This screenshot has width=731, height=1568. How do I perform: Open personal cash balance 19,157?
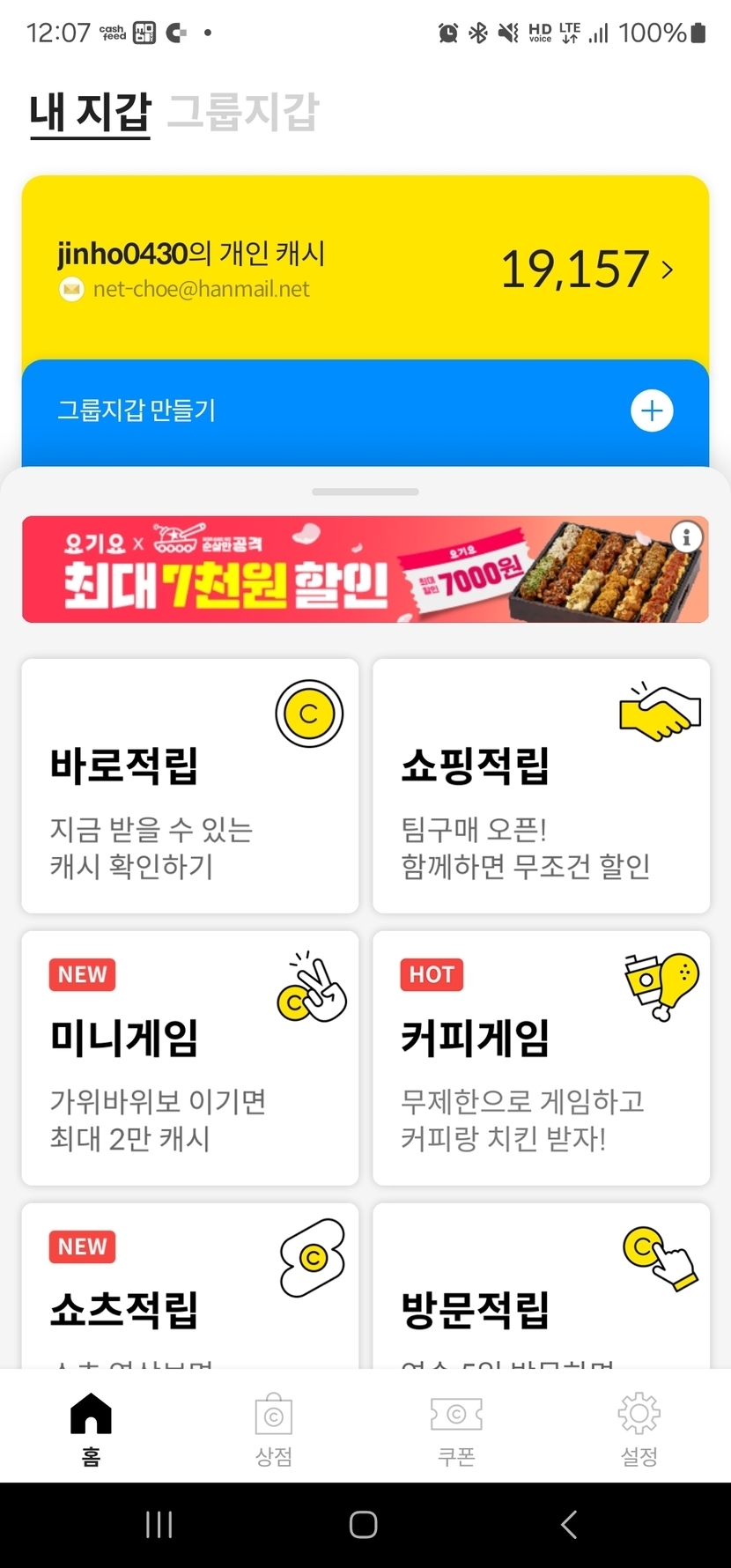(587, 270)
